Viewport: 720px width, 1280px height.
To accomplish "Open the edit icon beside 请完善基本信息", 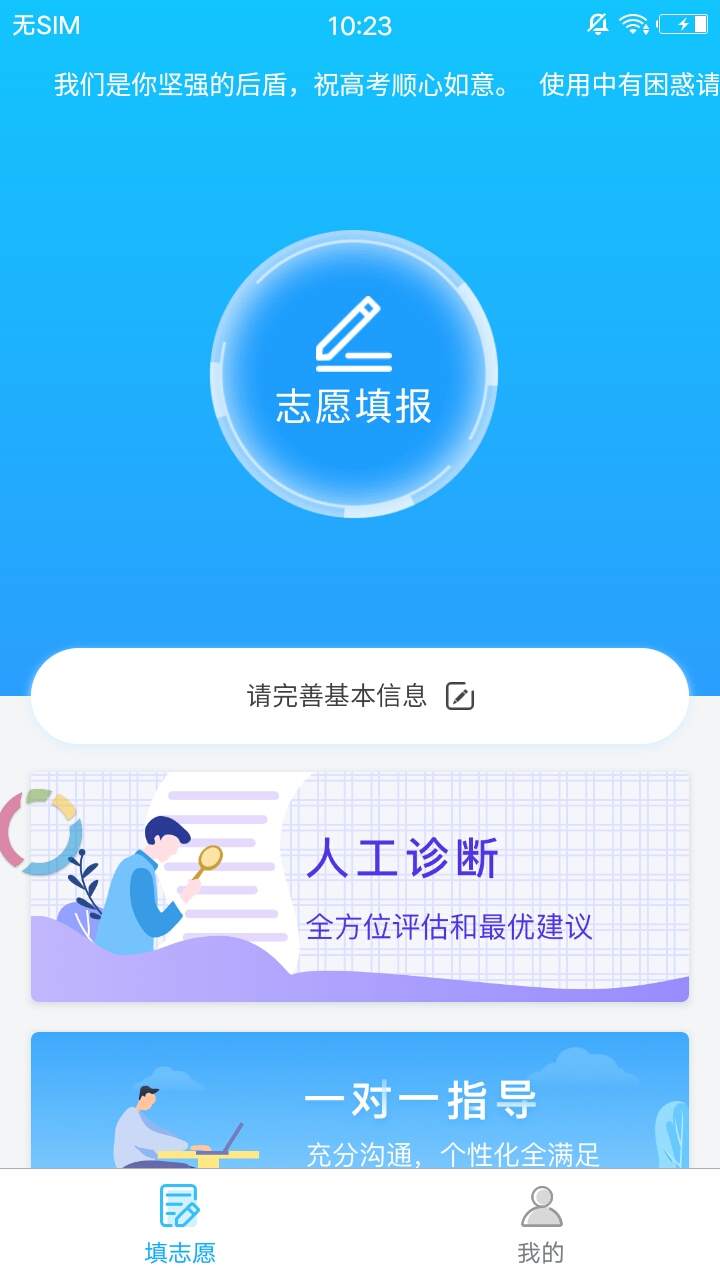I will (x=460, y=695).
